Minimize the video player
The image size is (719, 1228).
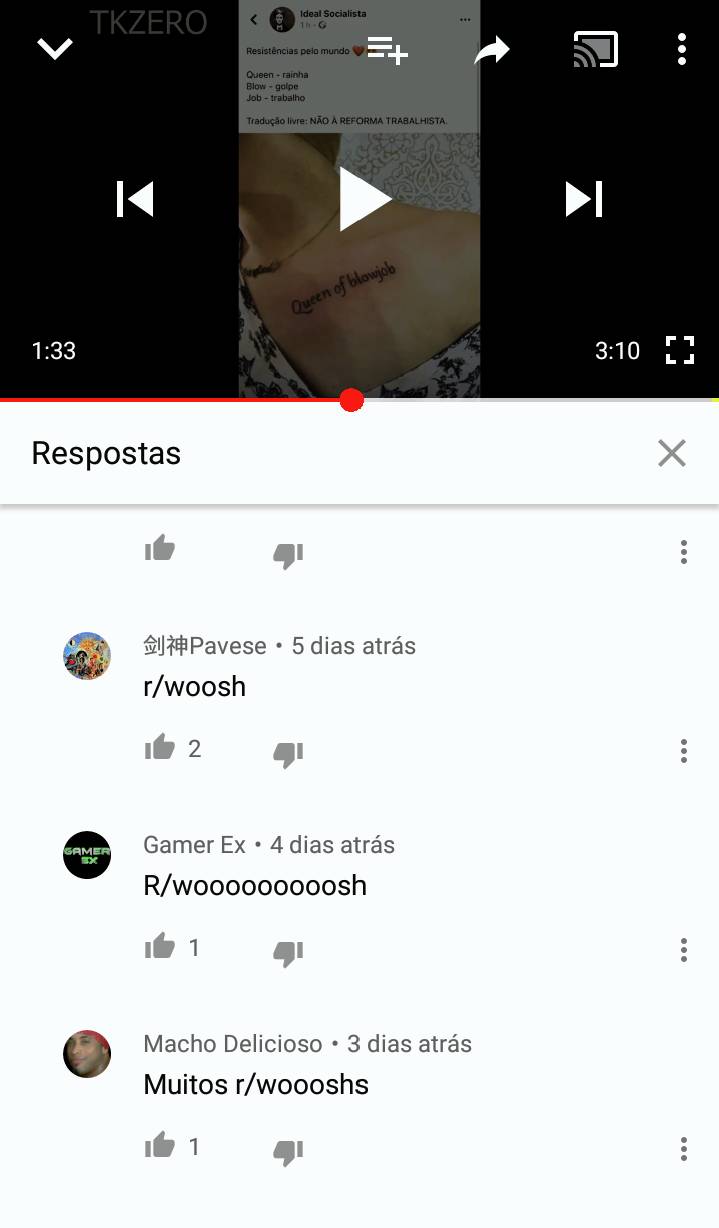click(x=54, y=48)
